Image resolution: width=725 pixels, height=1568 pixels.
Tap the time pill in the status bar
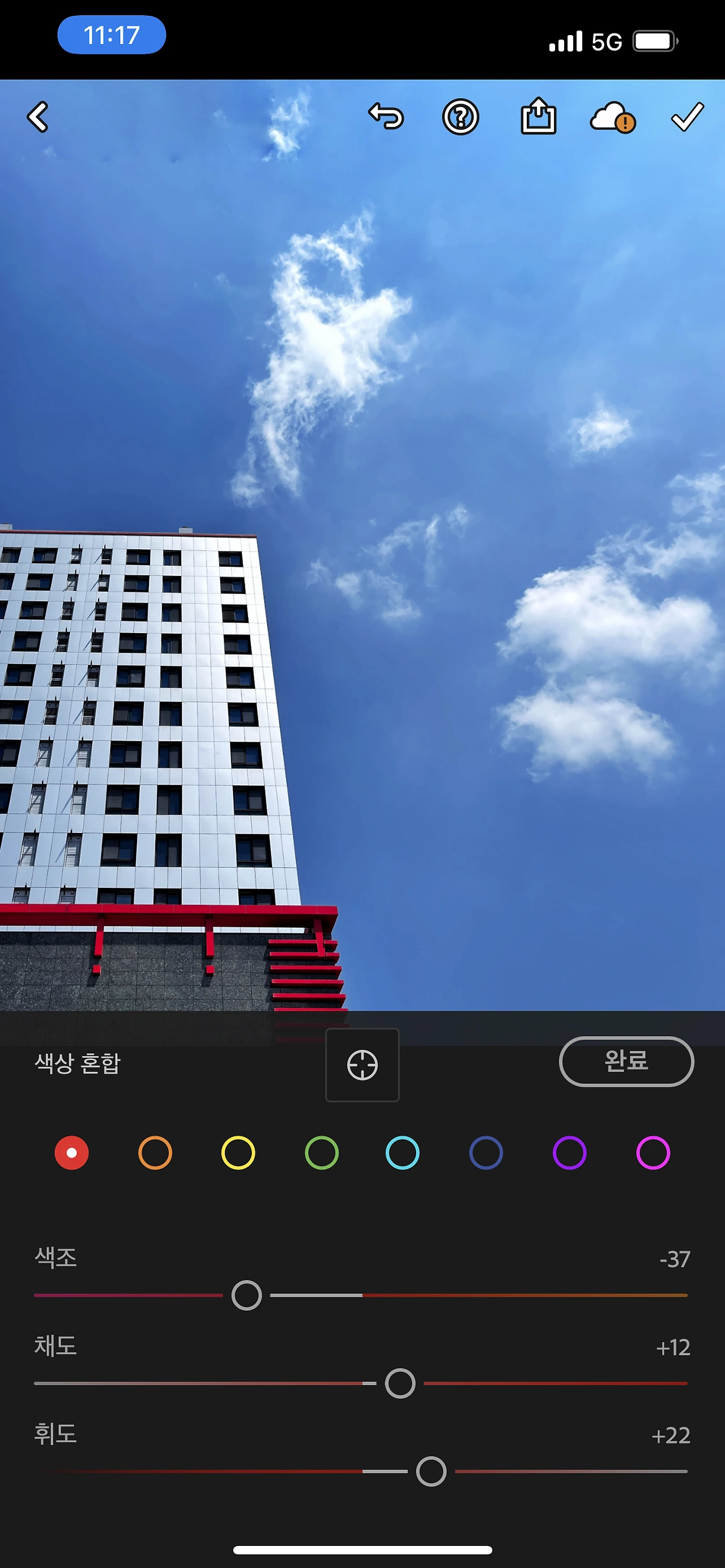[x=112, y=35]
